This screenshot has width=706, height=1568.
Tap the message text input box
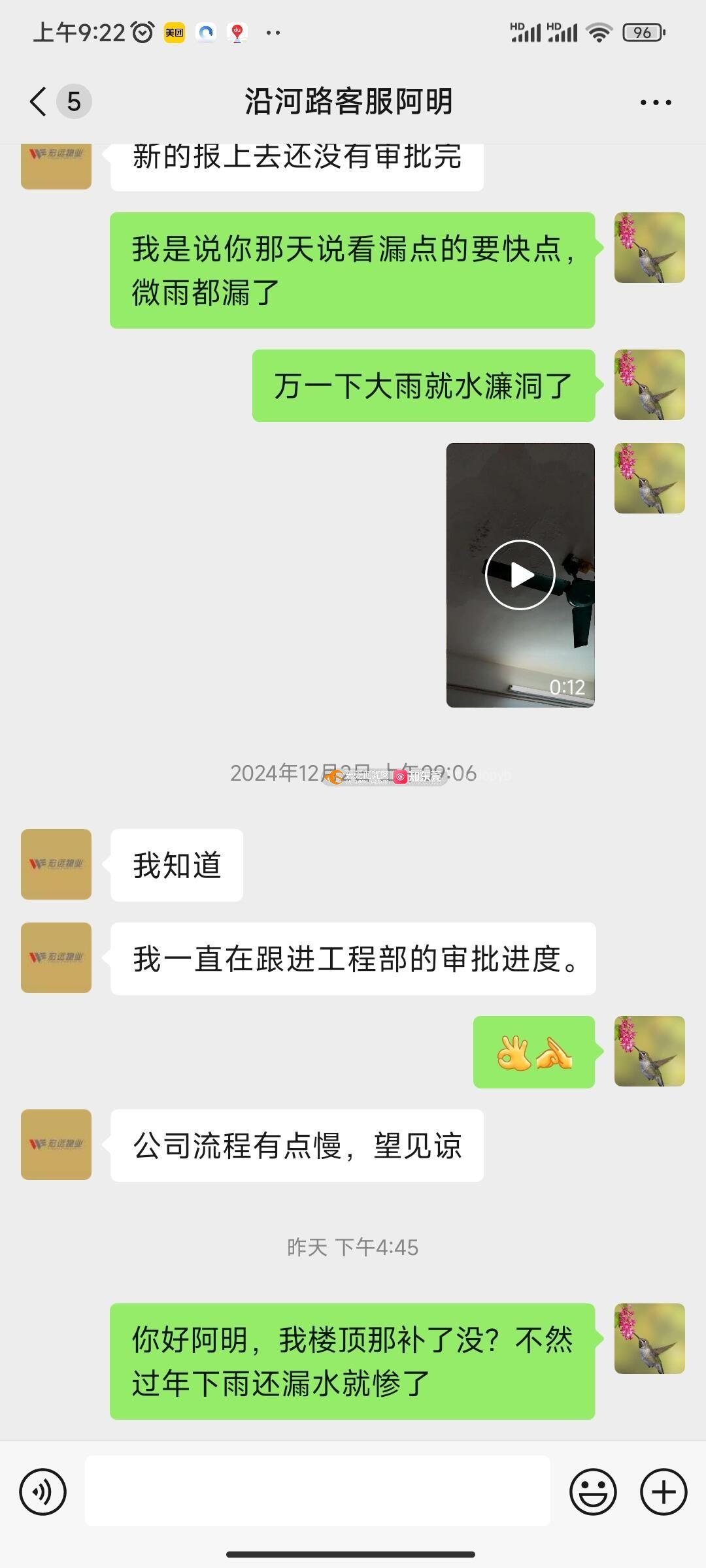(318, 1491)
